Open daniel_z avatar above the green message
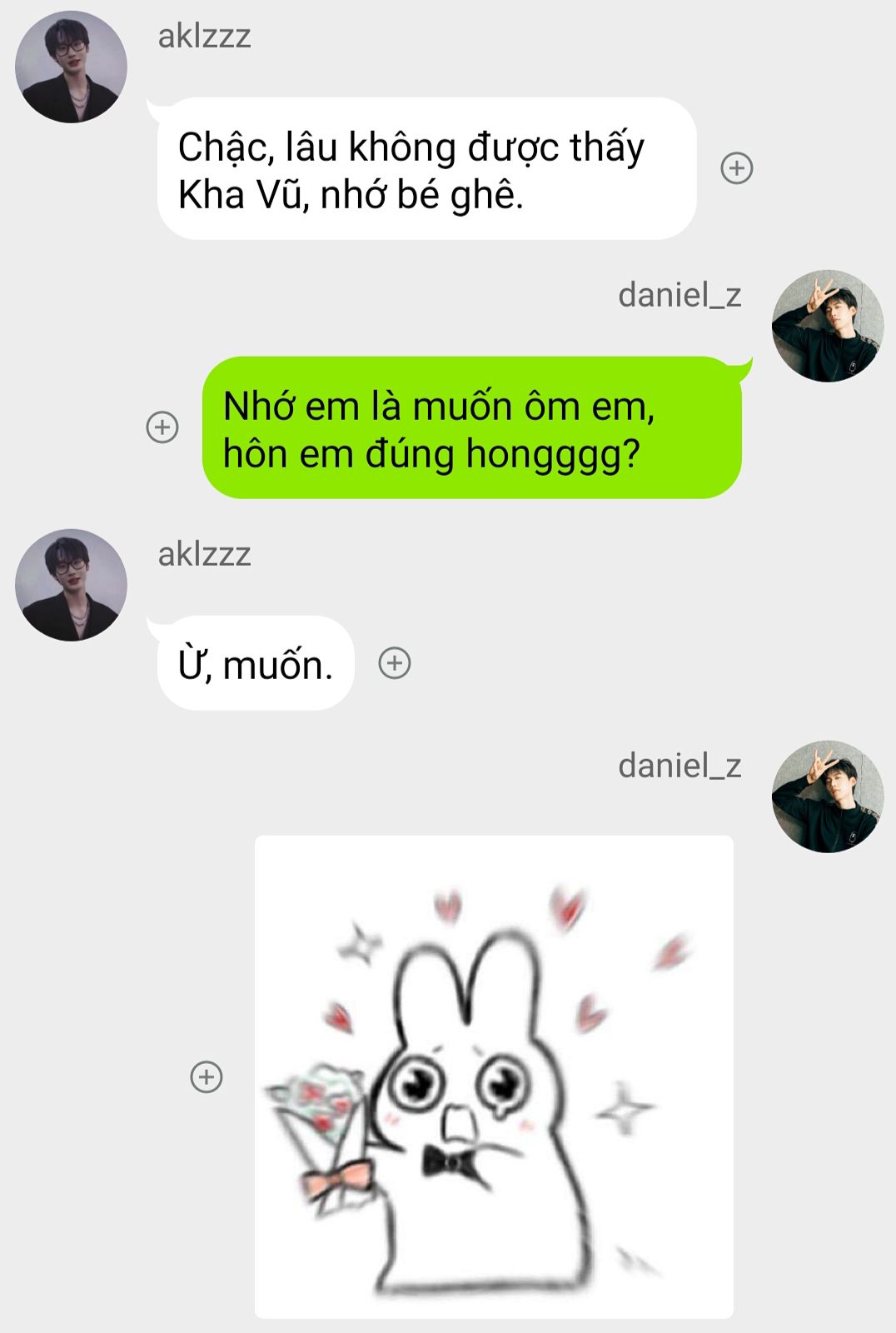The width and height of the screenshot is (896, 1333). 827,326
